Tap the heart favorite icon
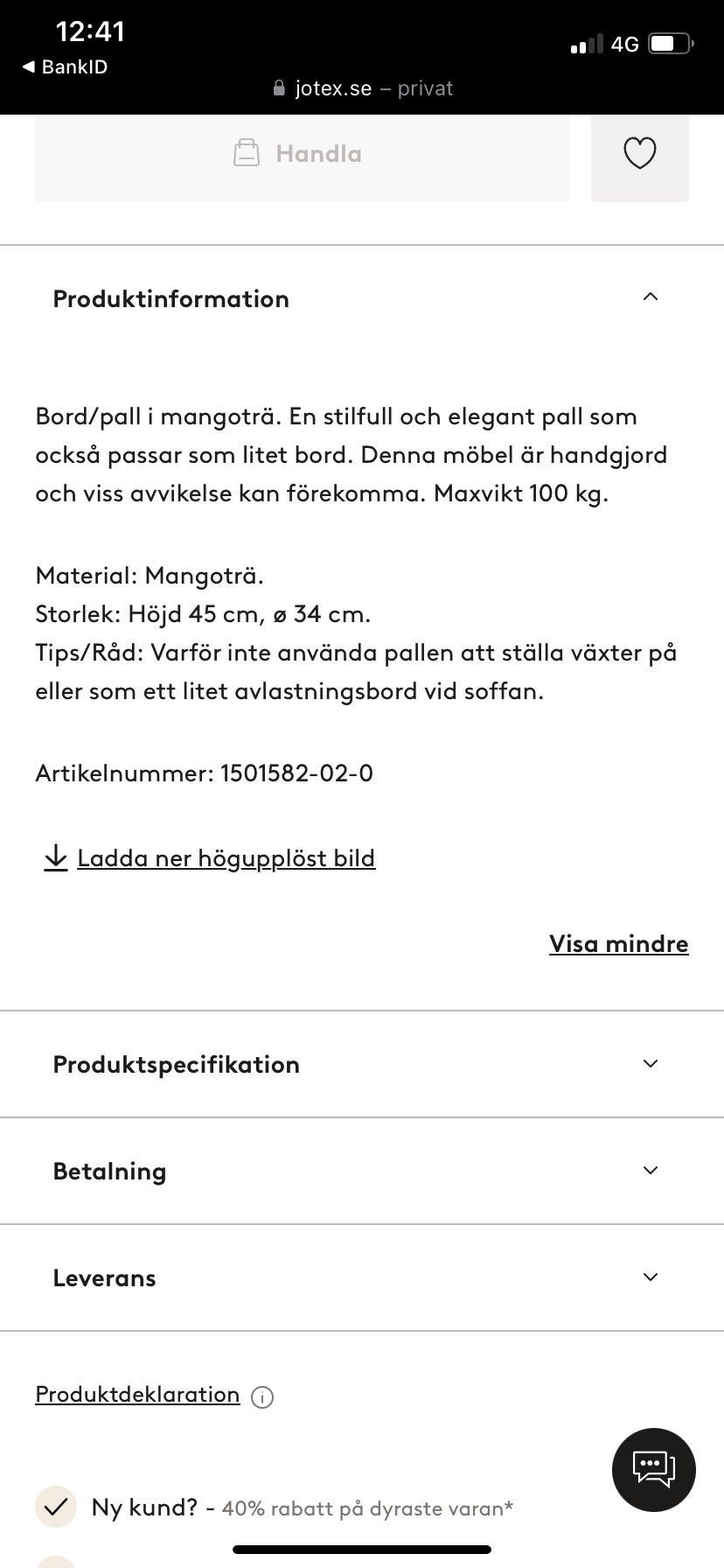 coord(639,153)
